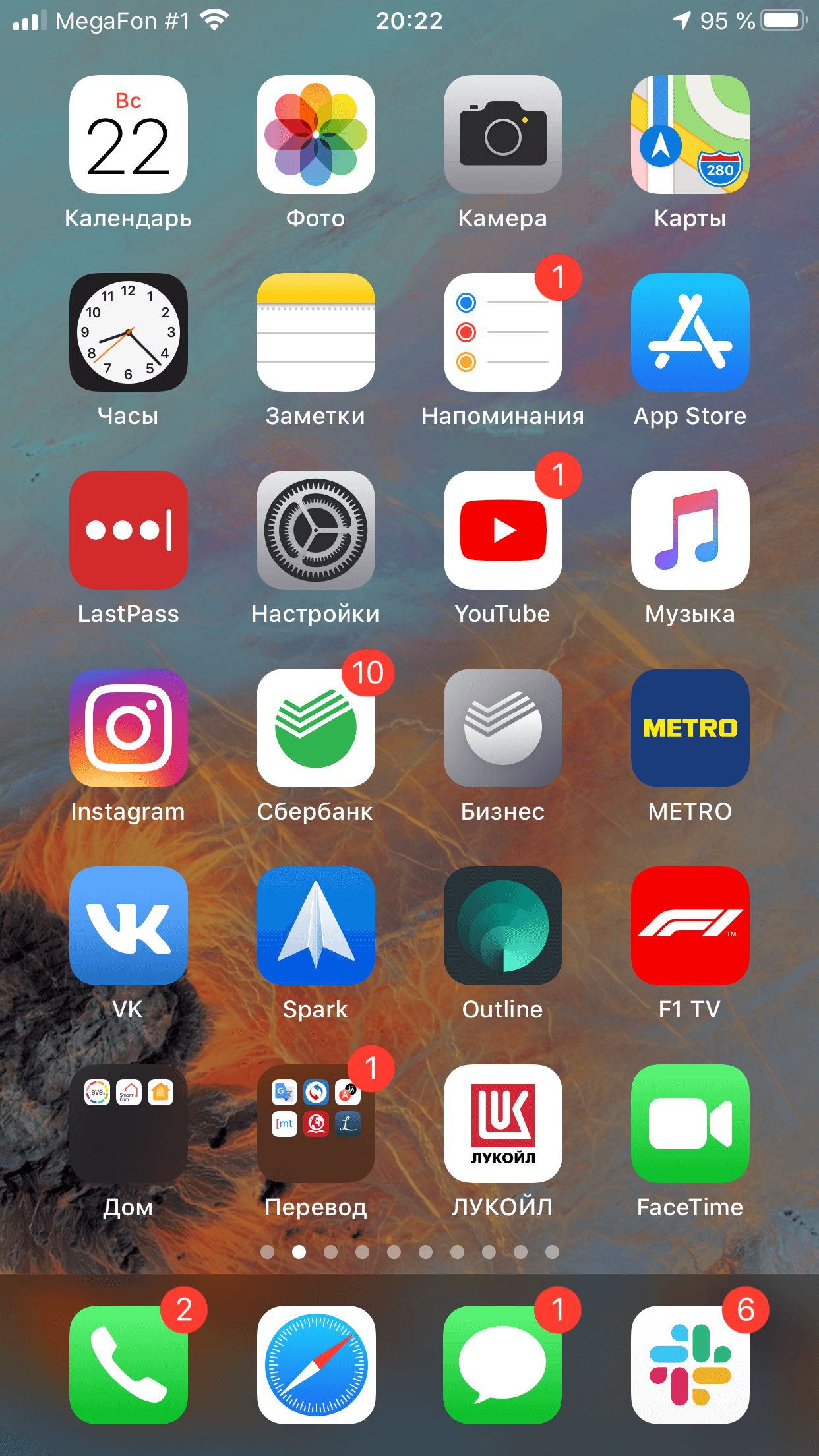Launch the App Store
The image size is (819, 1456).
tap(690, 332)
